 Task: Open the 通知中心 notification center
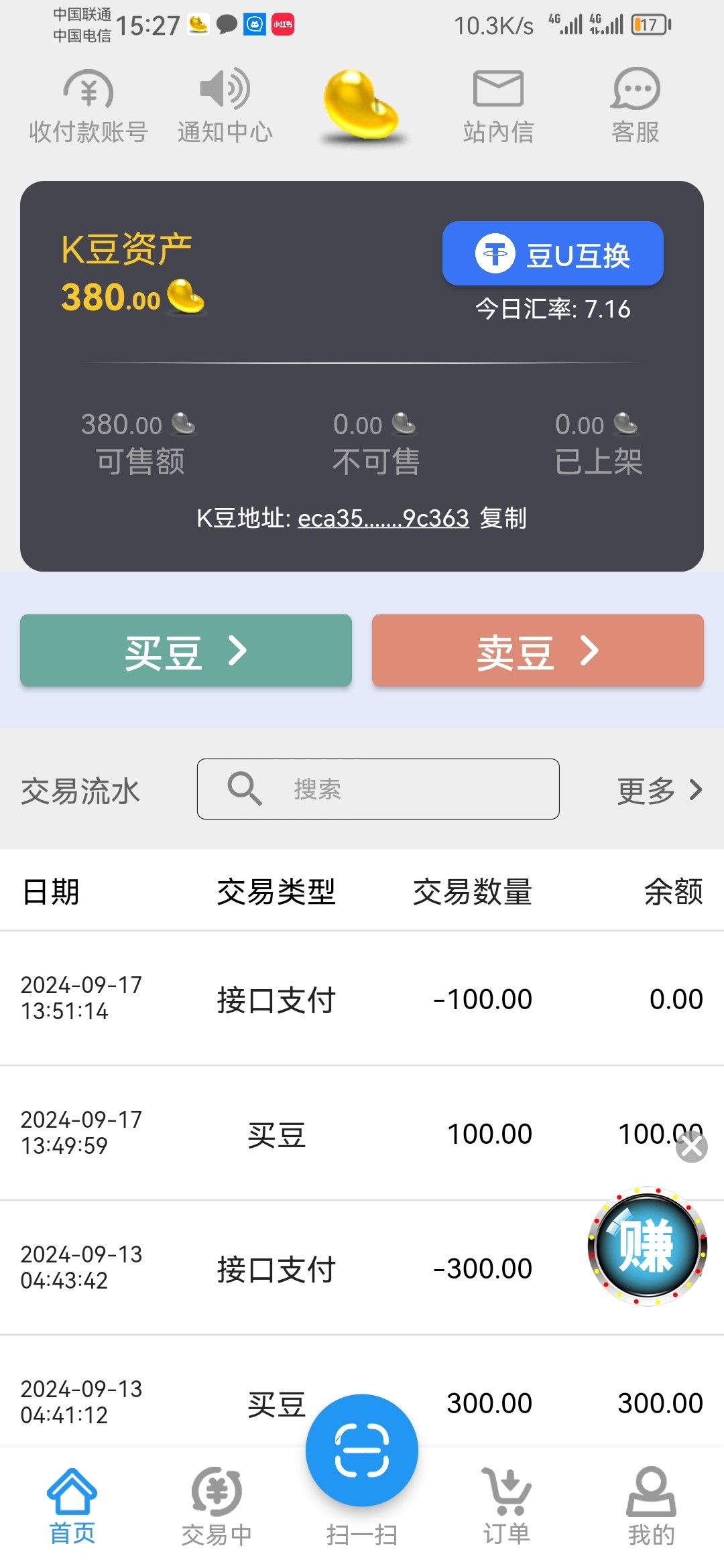[x=225, y=107]
